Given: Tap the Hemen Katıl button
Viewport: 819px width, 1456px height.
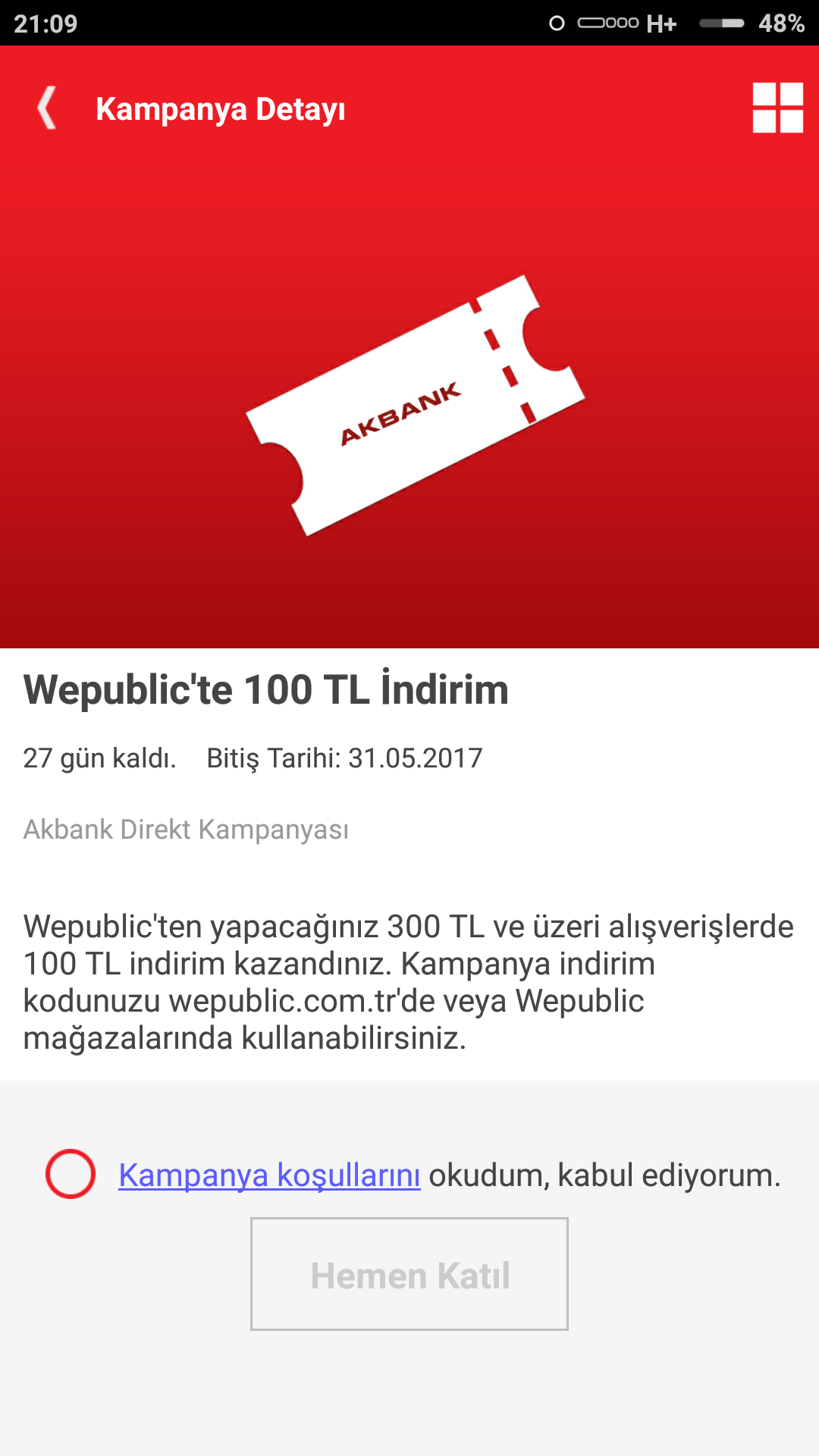Looking at the screenshot, I should tap(409, 1274).
